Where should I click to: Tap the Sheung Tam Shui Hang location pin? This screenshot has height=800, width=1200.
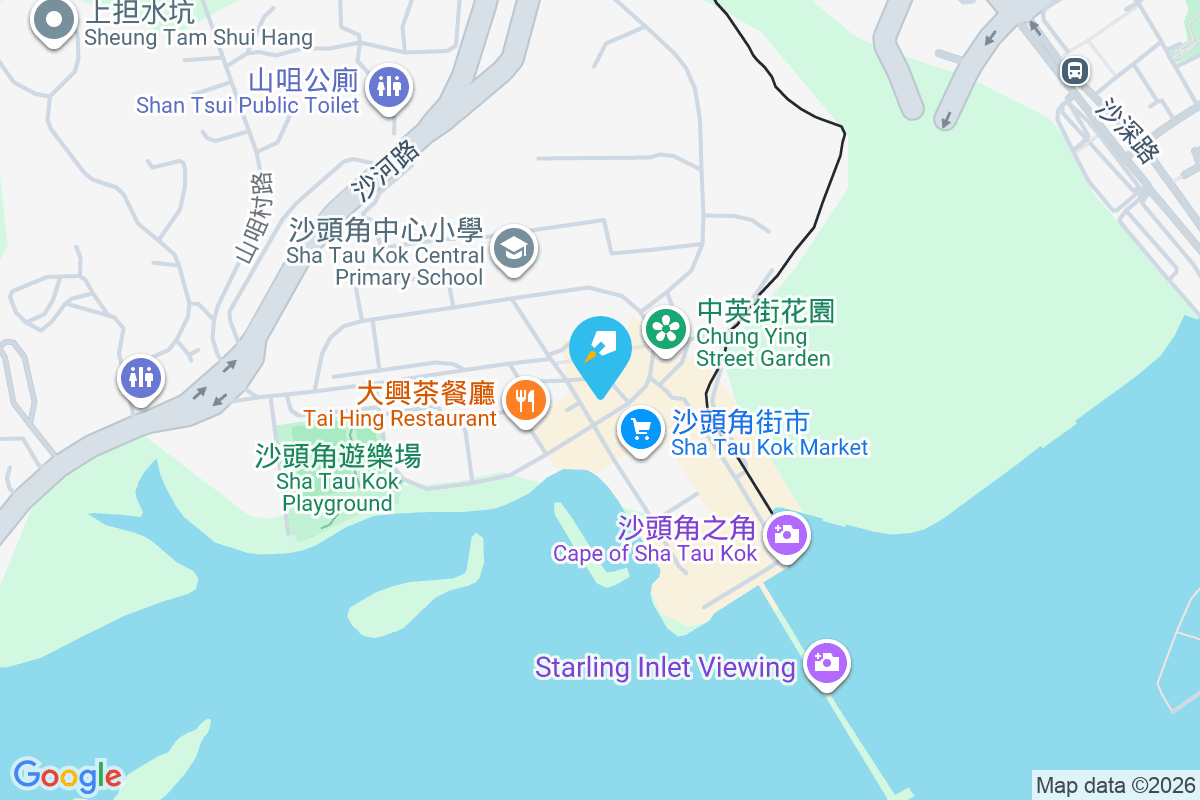(x=53, y=19)
